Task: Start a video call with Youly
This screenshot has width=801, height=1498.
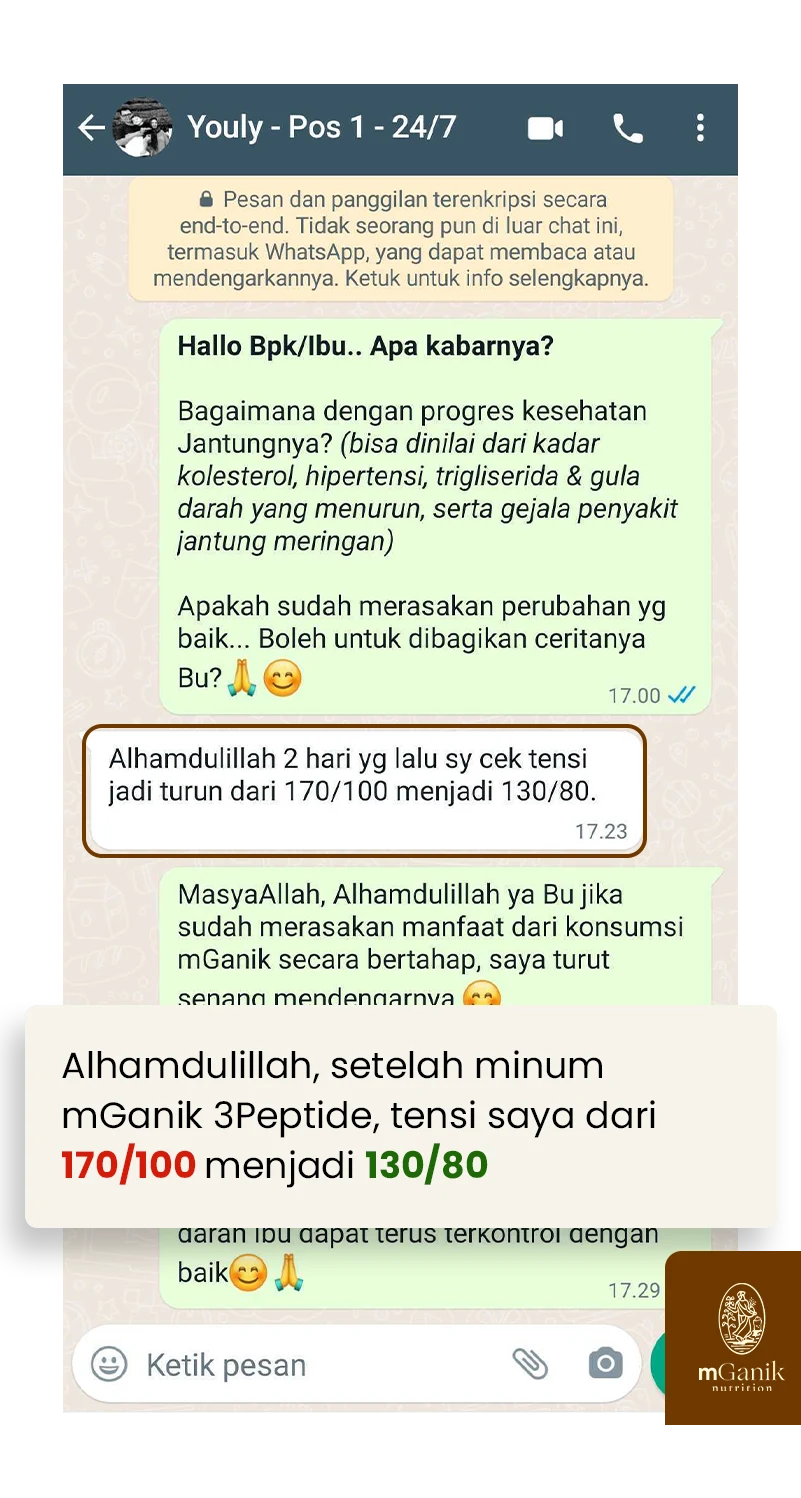Action: (545, 128)
